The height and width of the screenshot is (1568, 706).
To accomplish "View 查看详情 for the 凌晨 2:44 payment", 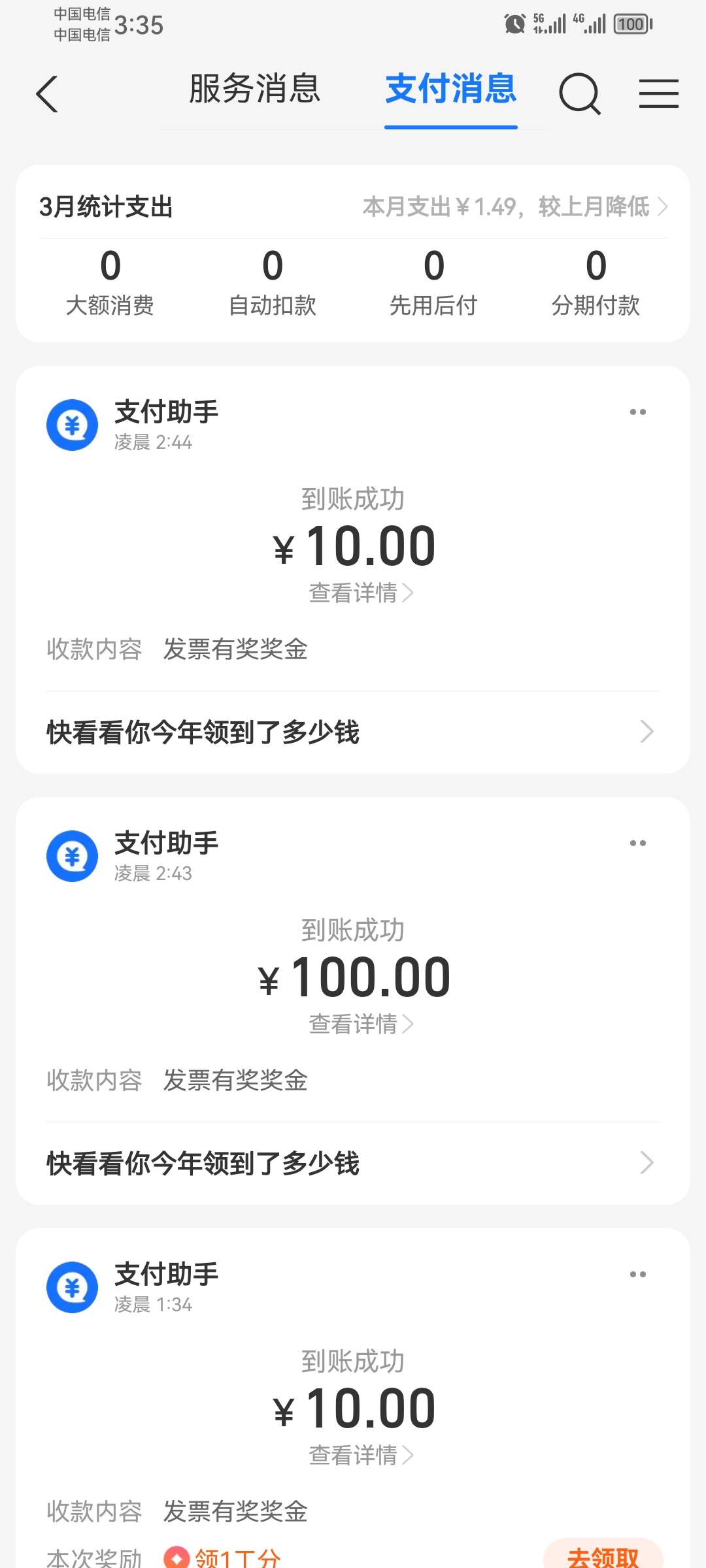I will [360, 593].
